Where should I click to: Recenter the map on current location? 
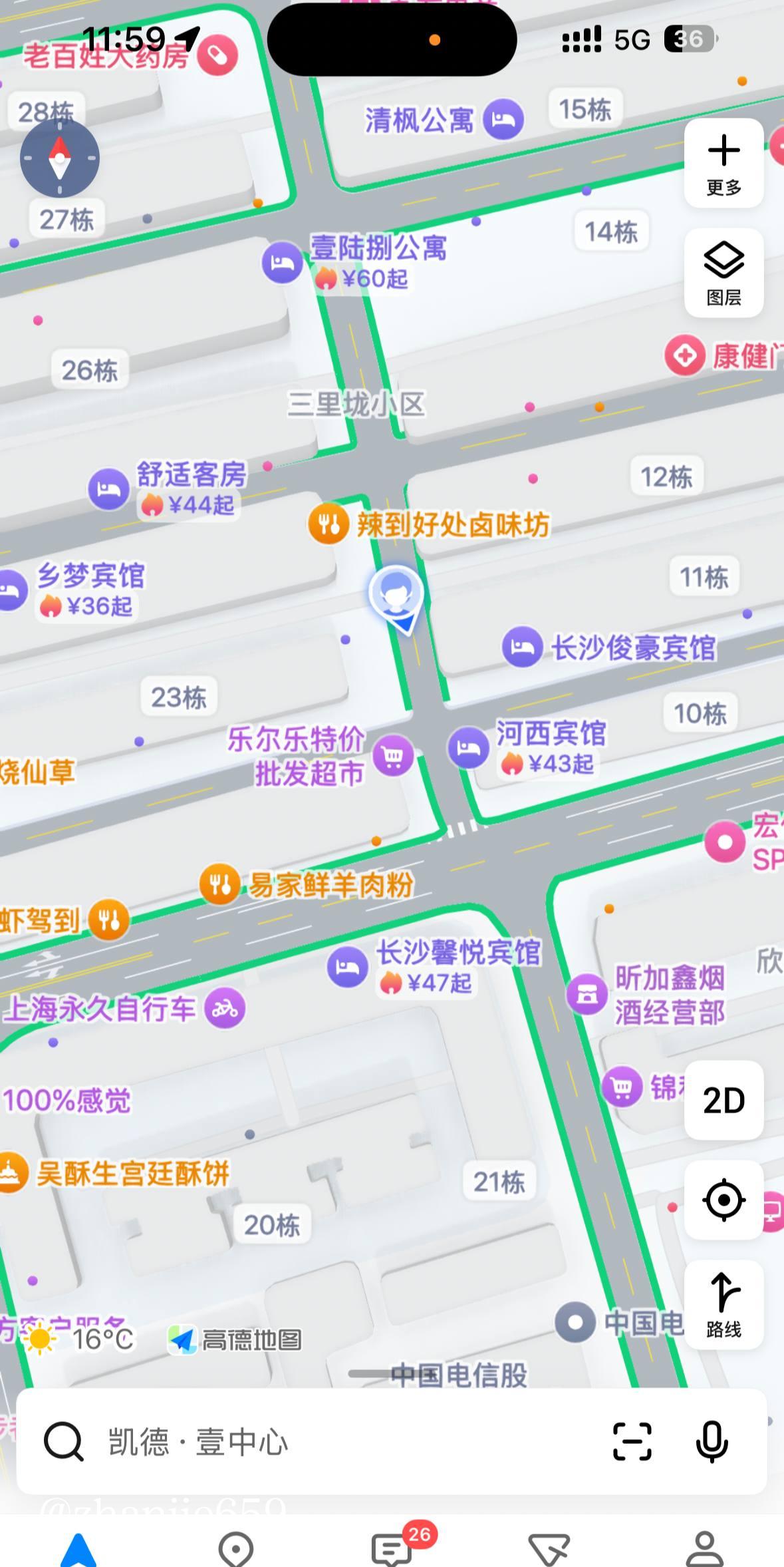tap(723, 1200)
